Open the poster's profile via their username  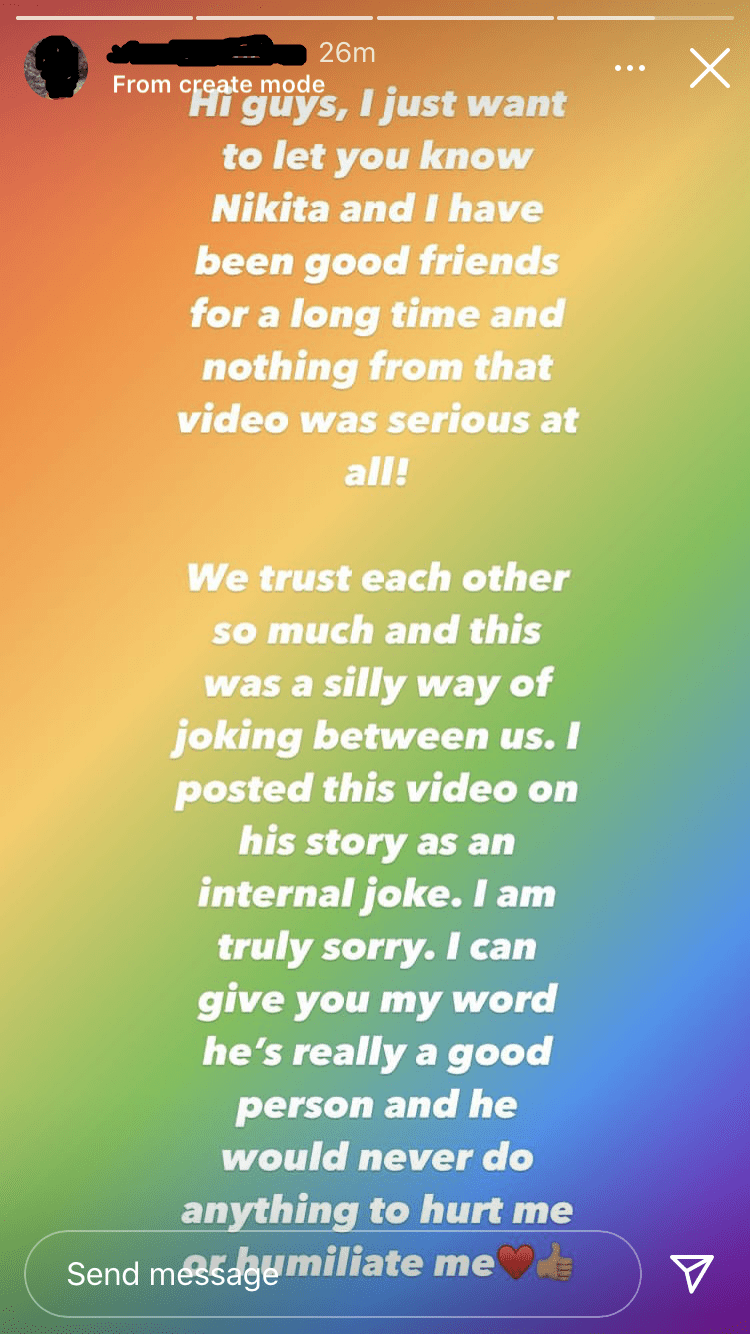[x=205, y=51]
